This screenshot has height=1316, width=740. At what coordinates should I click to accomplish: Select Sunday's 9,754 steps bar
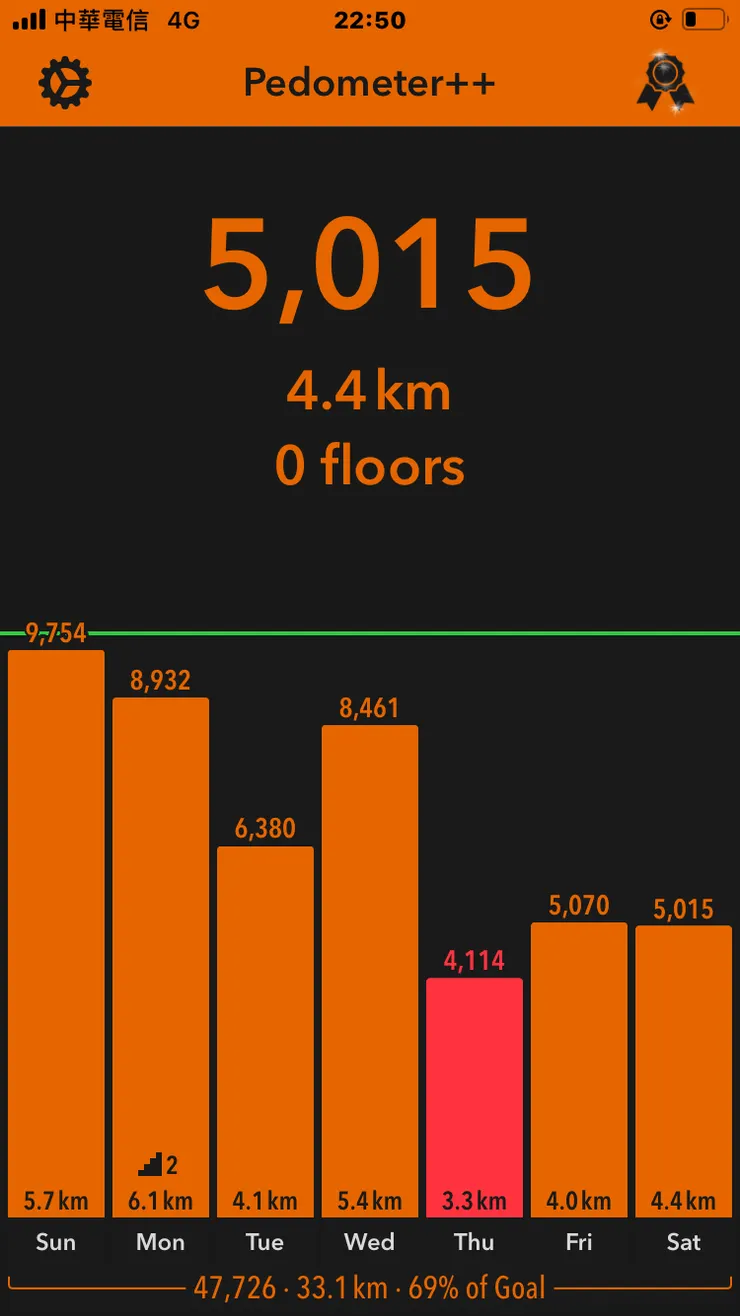tap(56, 930)
